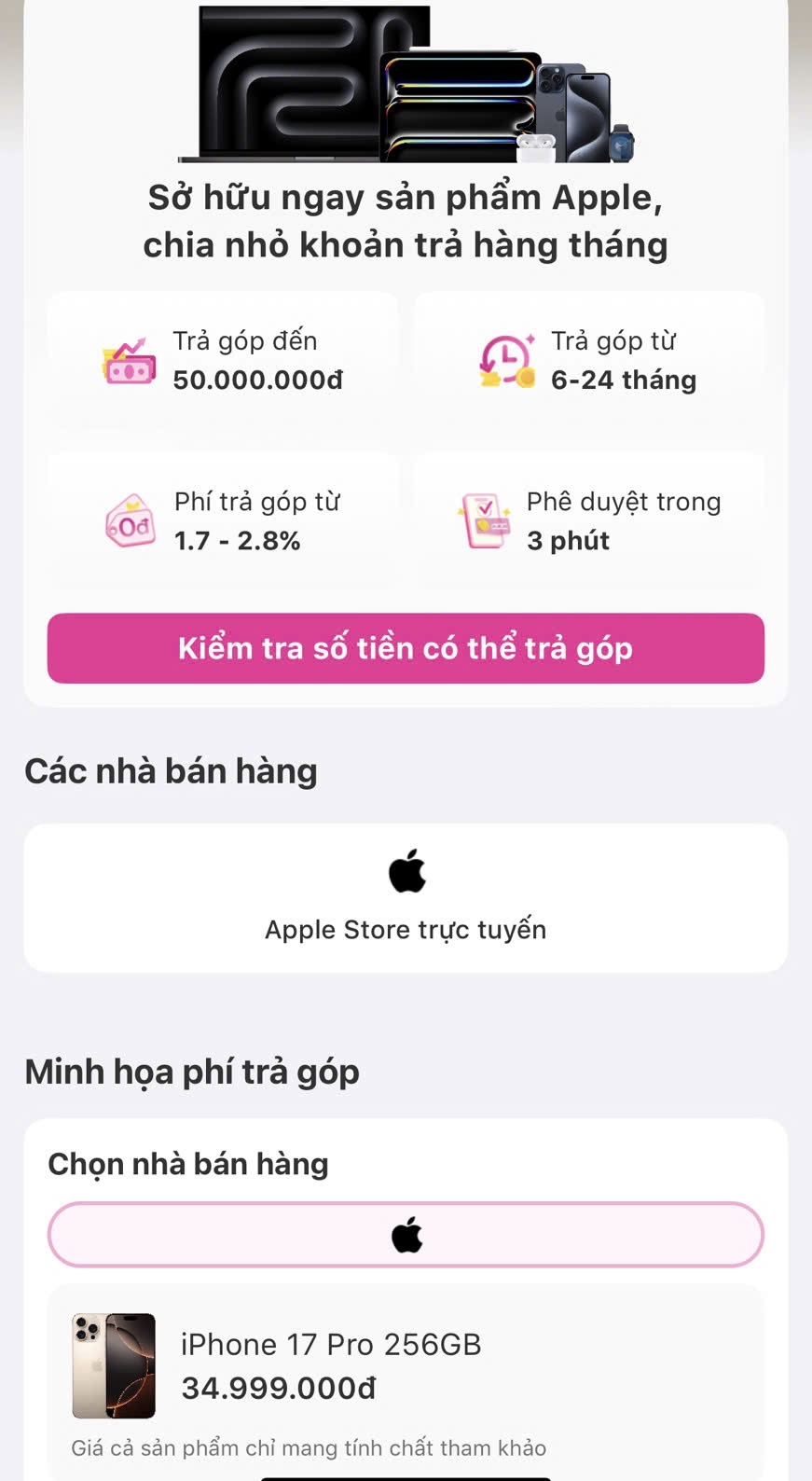Open the iPhone 17 Pro 256GB product card

[406, 1366]
